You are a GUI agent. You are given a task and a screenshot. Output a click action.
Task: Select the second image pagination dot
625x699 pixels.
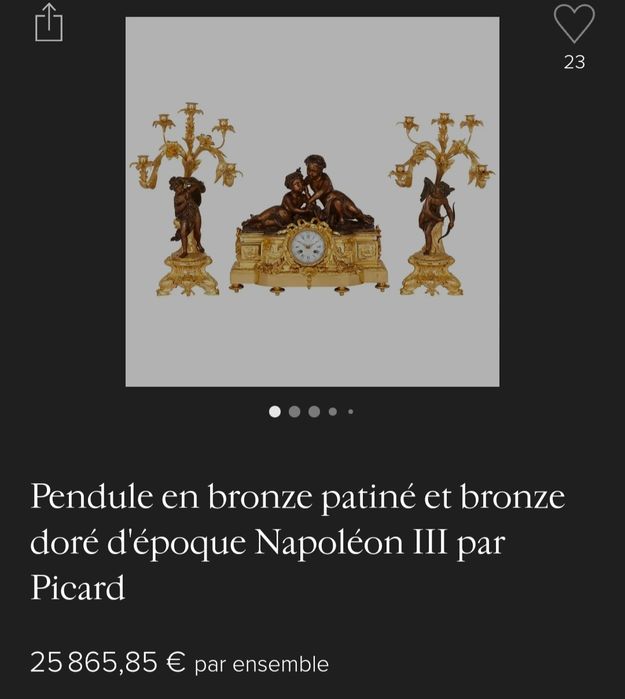coord(294,411)
